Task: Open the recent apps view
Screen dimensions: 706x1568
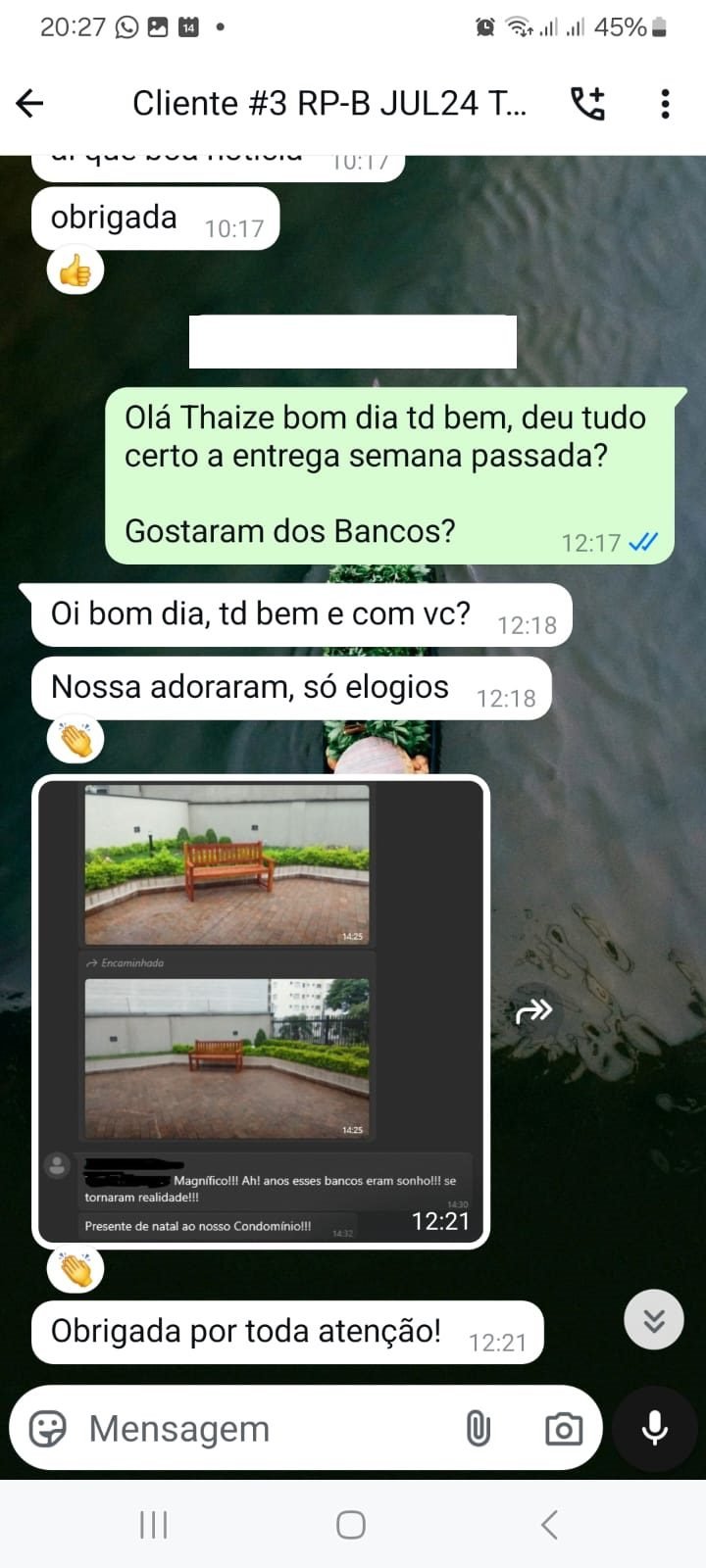Action: [154, 1524]
